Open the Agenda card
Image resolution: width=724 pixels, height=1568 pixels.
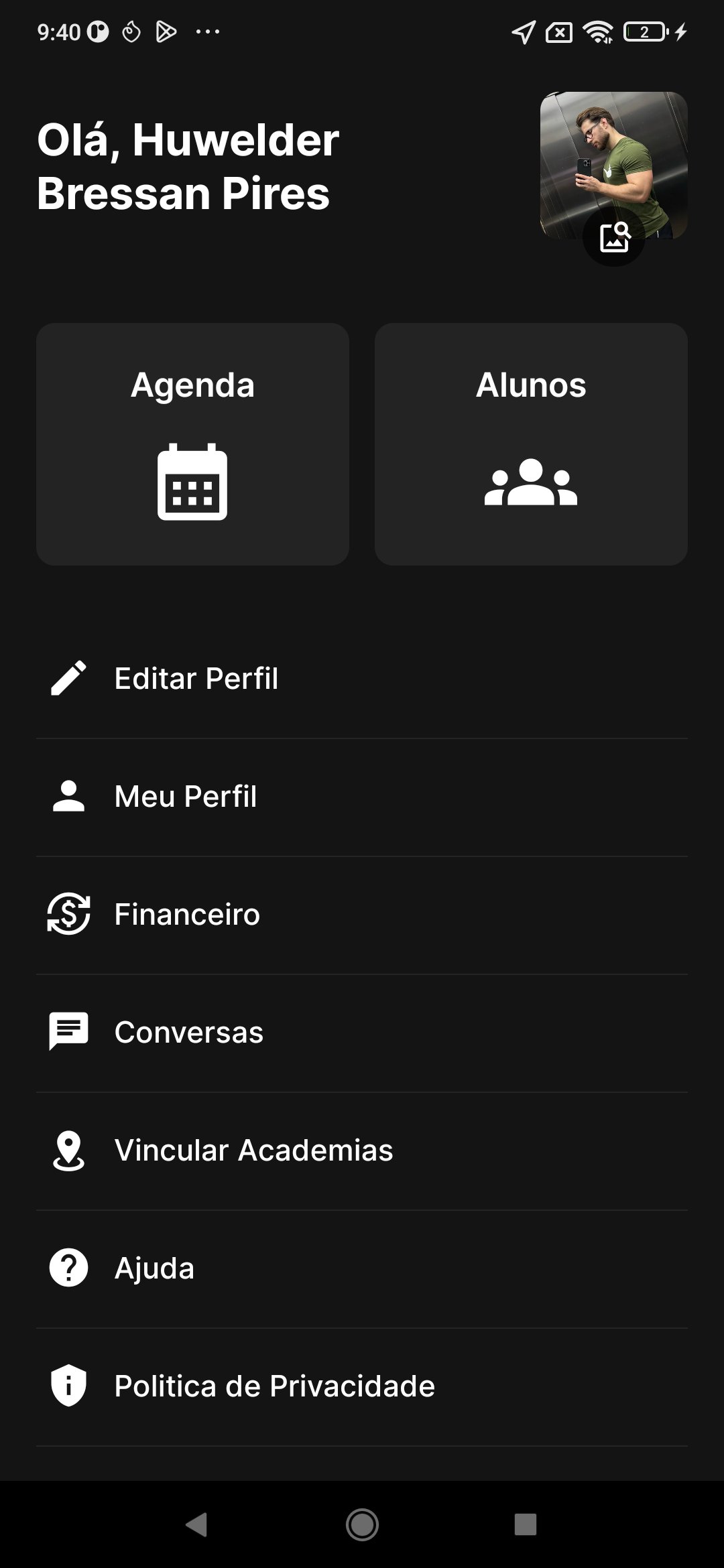(x=192, y=444)
